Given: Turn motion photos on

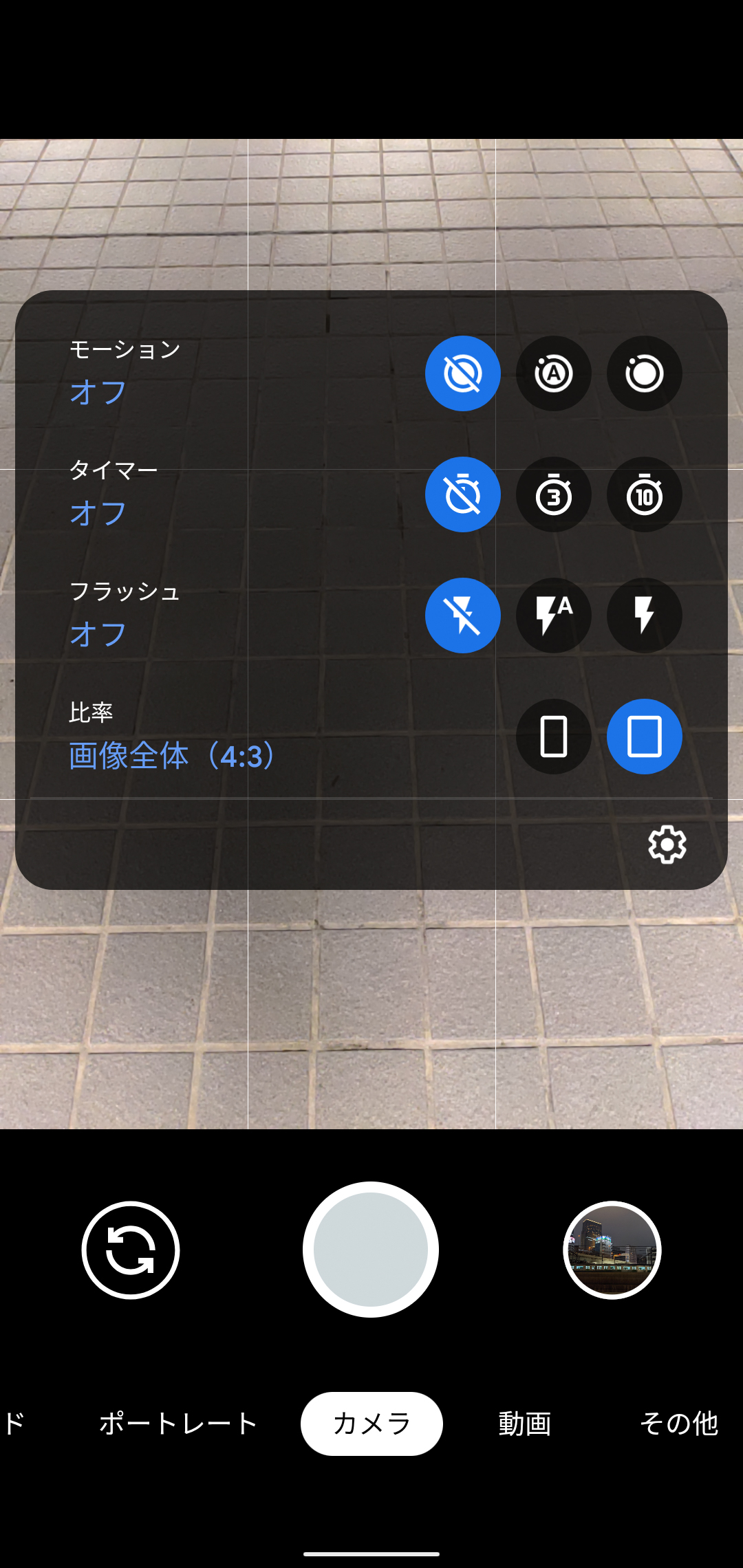Looking at the screenshot, I should tap(644, 373).
